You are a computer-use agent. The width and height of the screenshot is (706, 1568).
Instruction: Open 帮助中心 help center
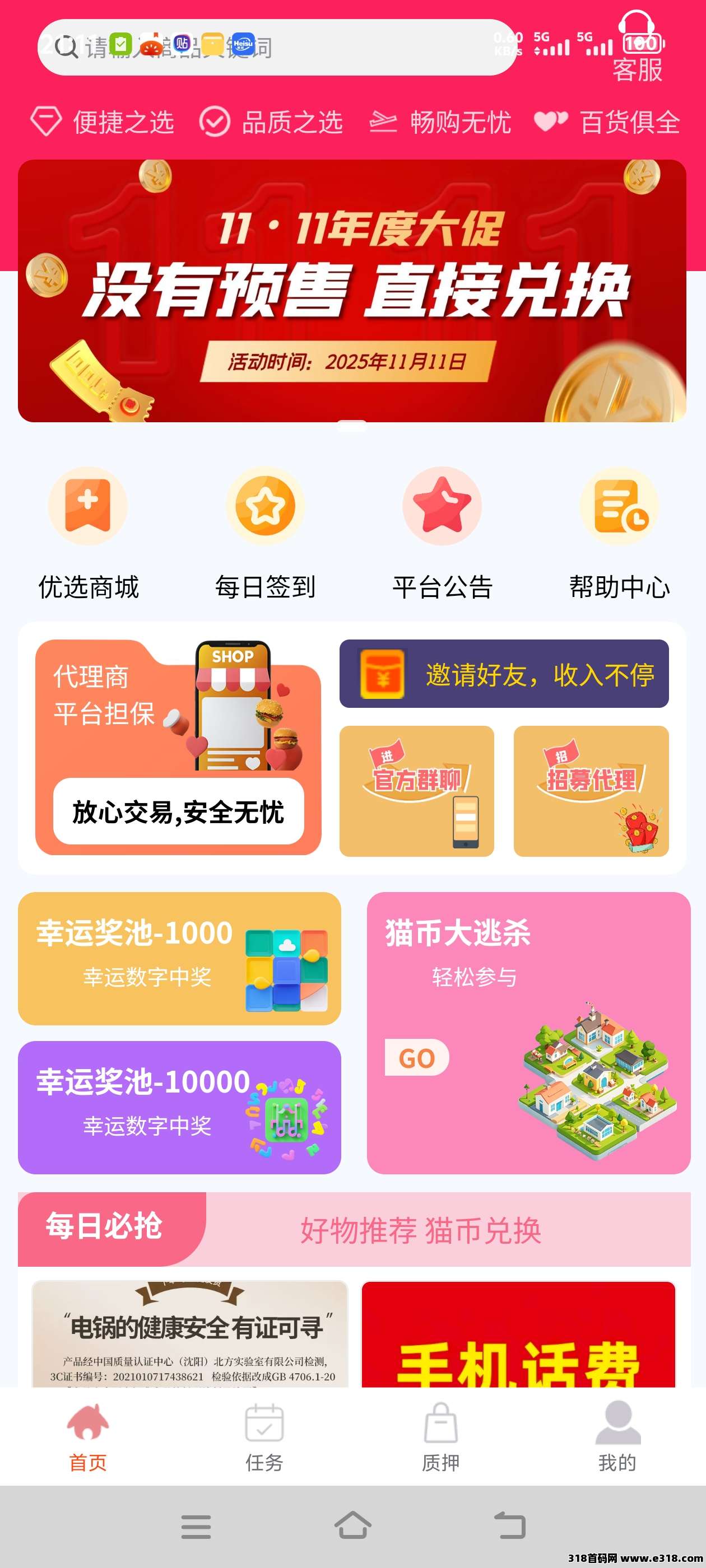click(619, 533)
